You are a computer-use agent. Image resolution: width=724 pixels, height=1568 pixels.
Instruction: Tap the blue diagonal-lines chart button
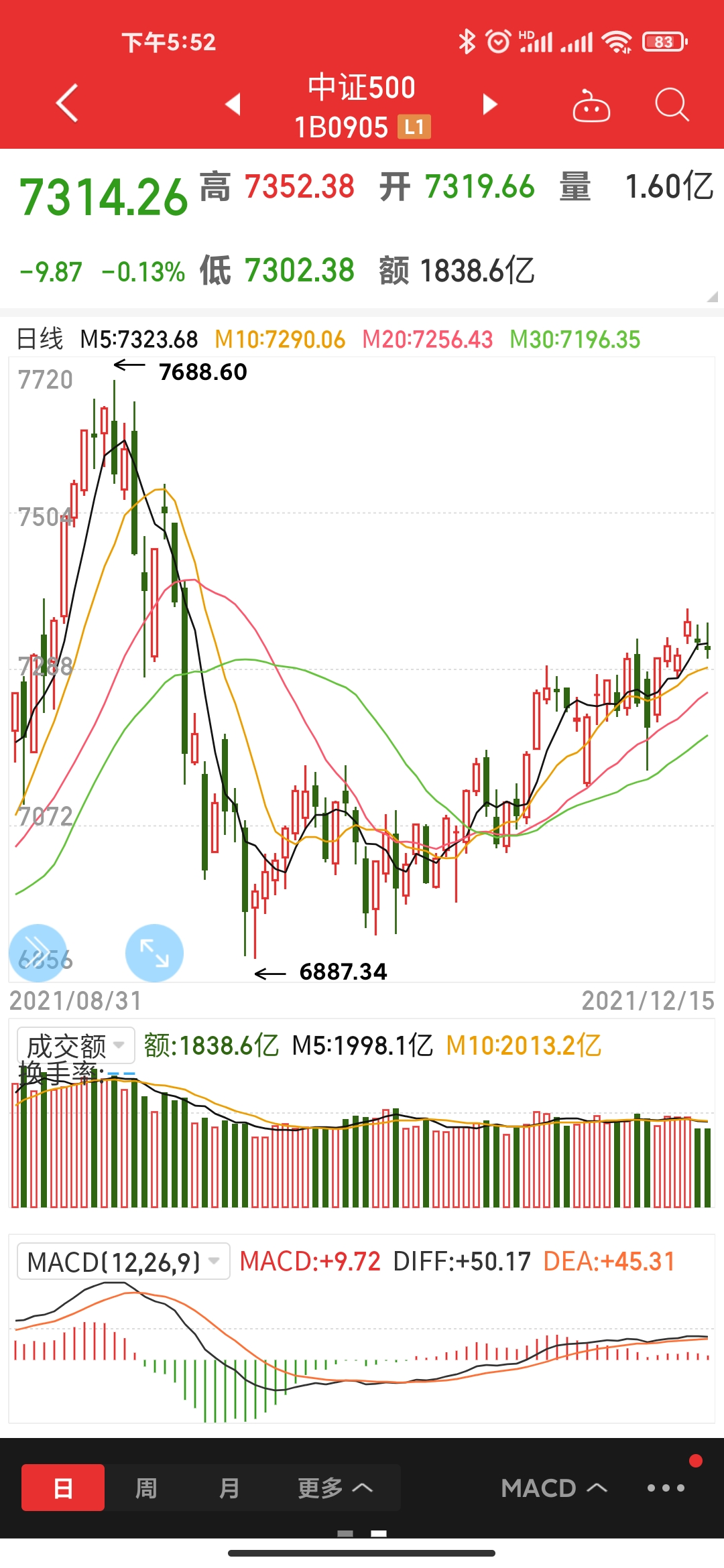click(38, 953)
